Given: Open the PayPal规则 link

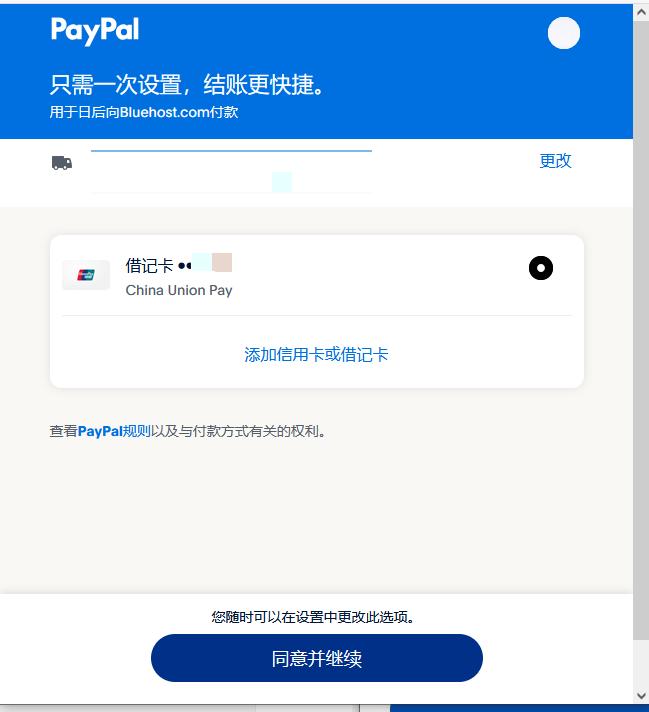Looking at the screenshot, I should 114,432.
